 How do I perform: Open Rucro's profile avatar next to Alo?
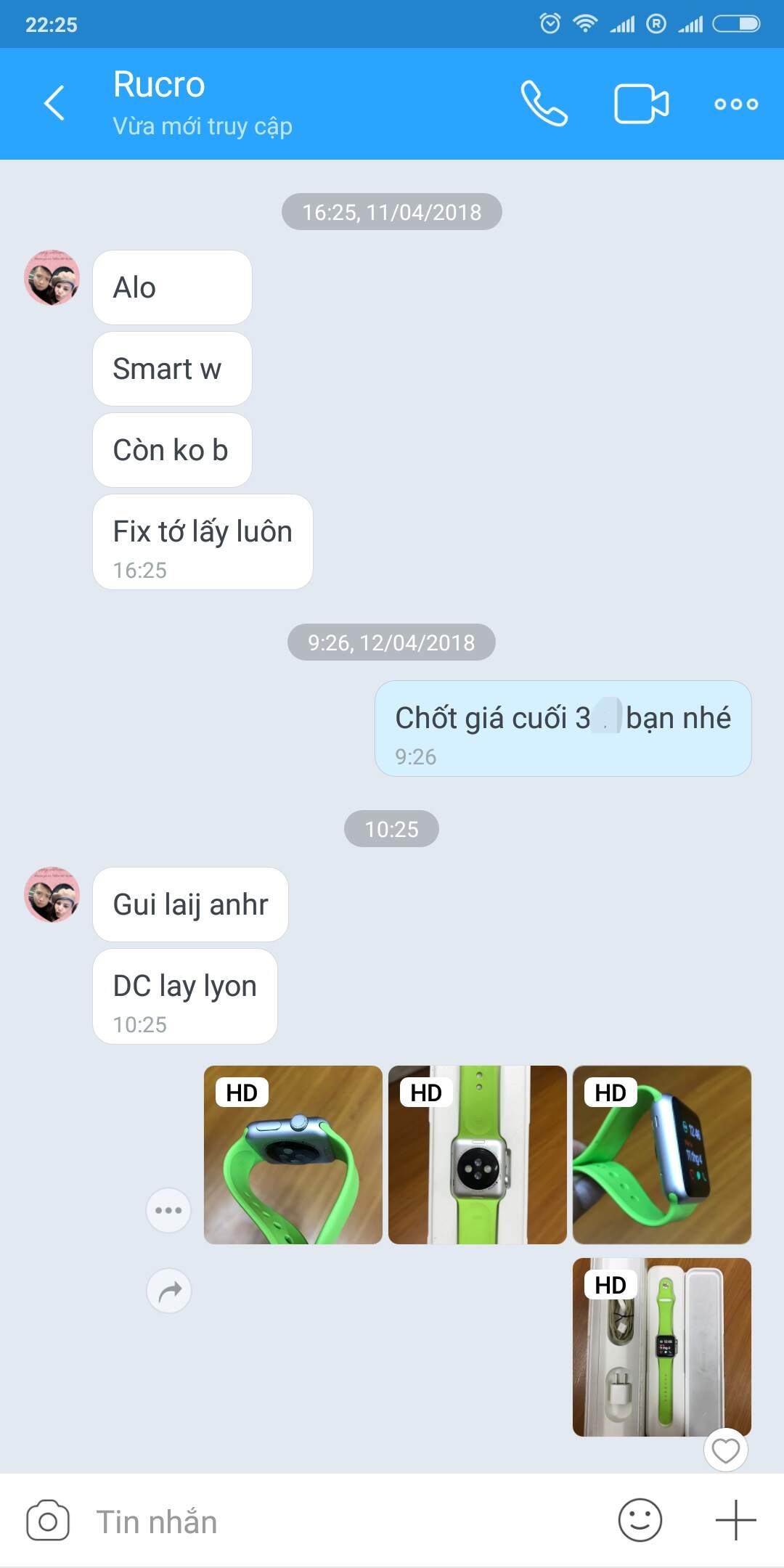52,278
